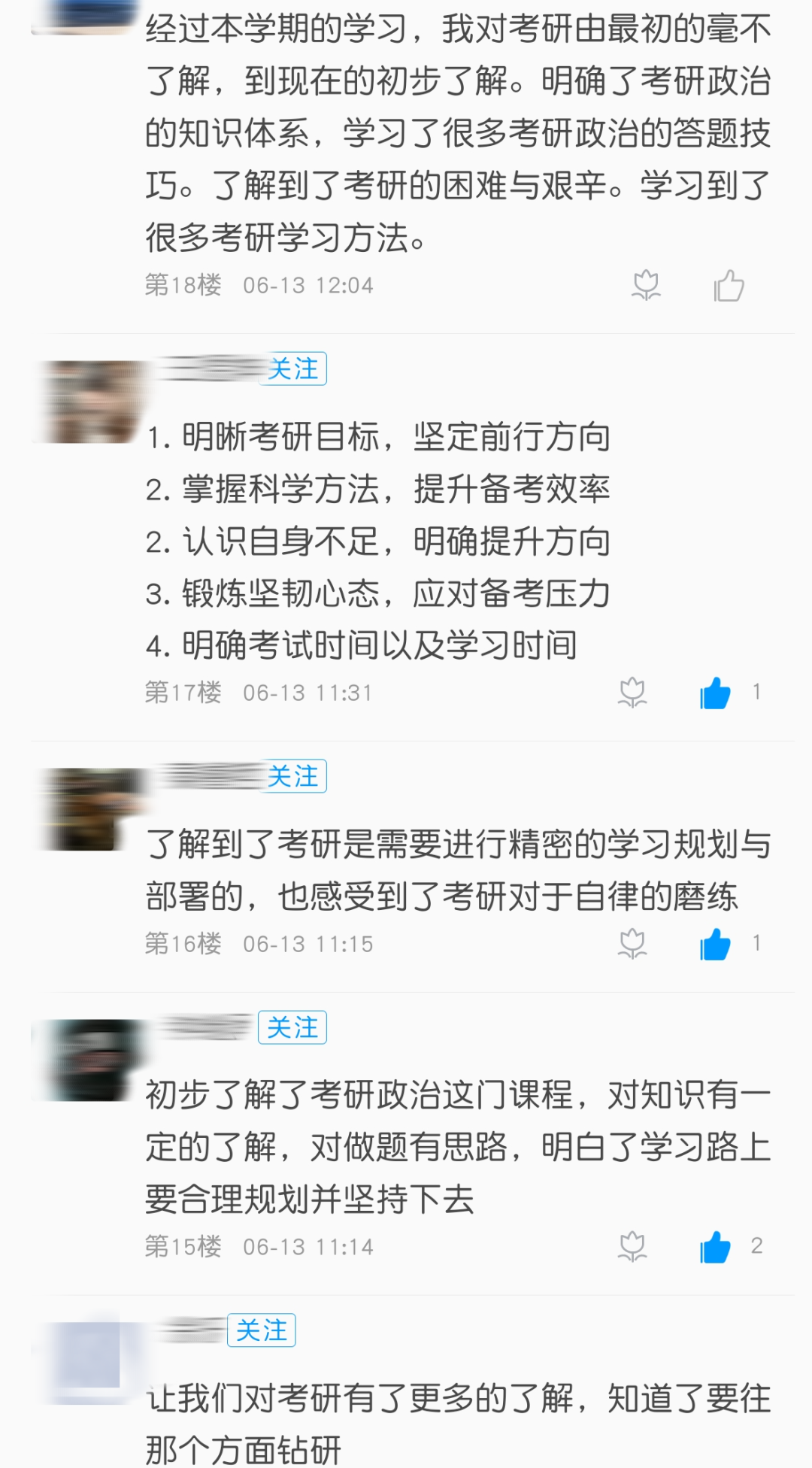
Task: Follow the user who posted floor 16
Action: [292, 777]
